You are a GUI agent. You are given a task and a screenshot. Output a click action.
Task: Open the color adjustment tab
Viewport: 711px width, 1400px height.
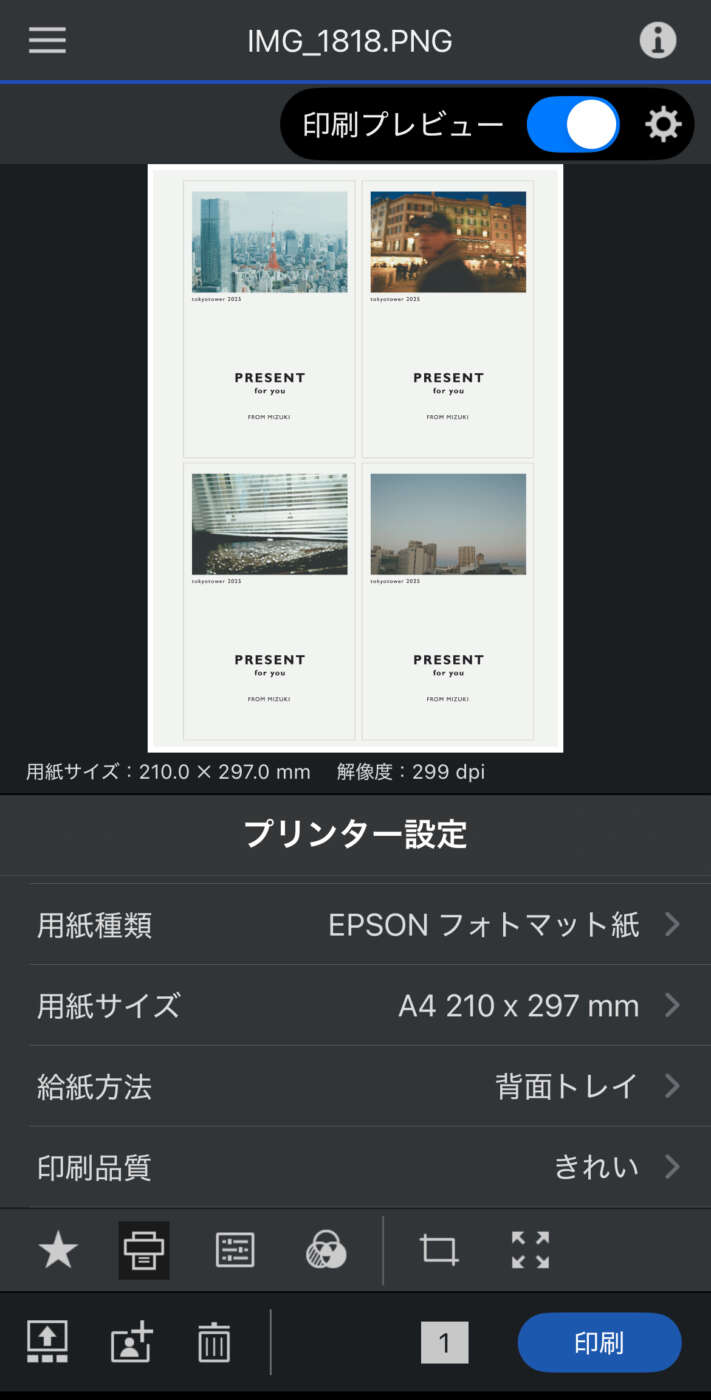(x=326, y=1251)
